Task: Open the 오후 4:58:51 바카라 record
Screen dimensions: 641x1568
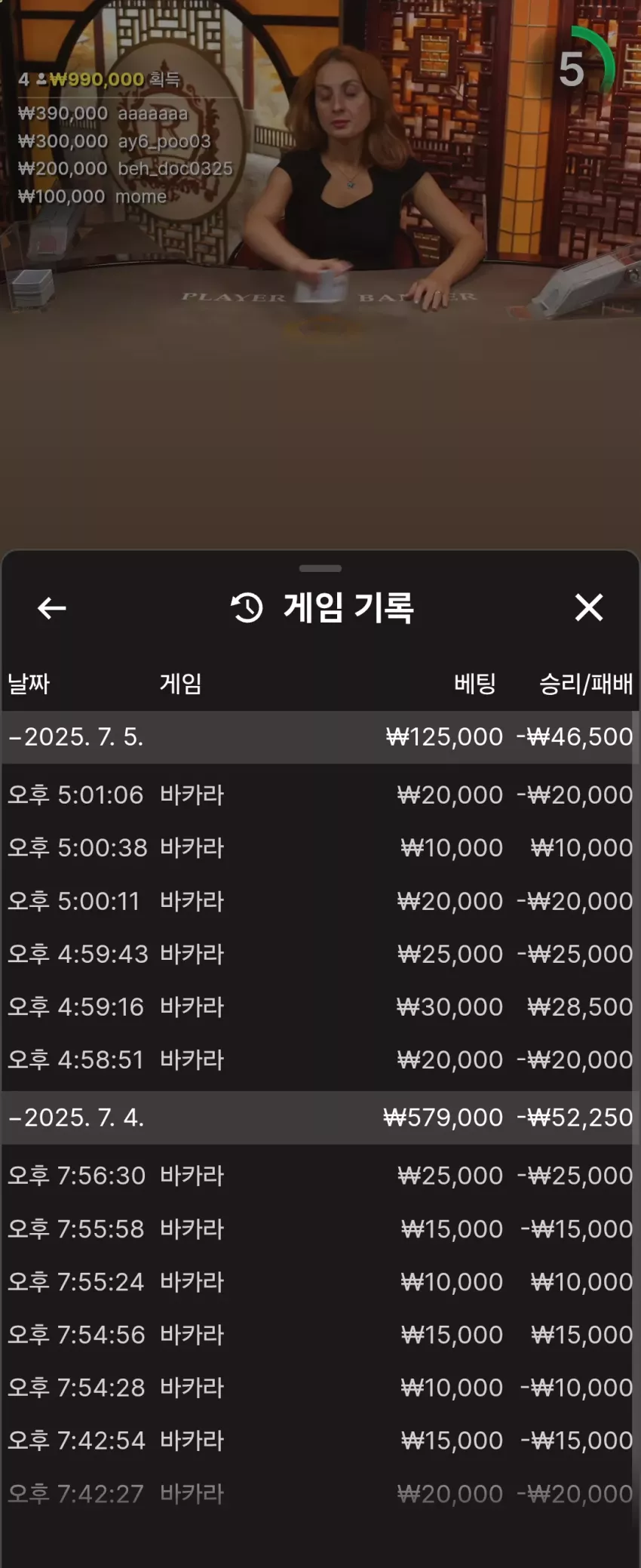Action: (320, 1059)
